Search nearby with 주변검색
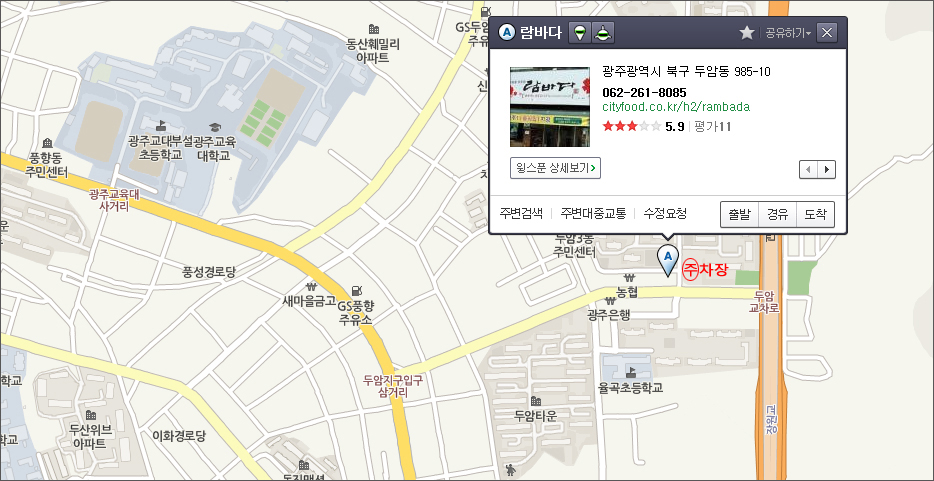The width and height of the screenshot is (934, 481). click(x=521, y=213)
